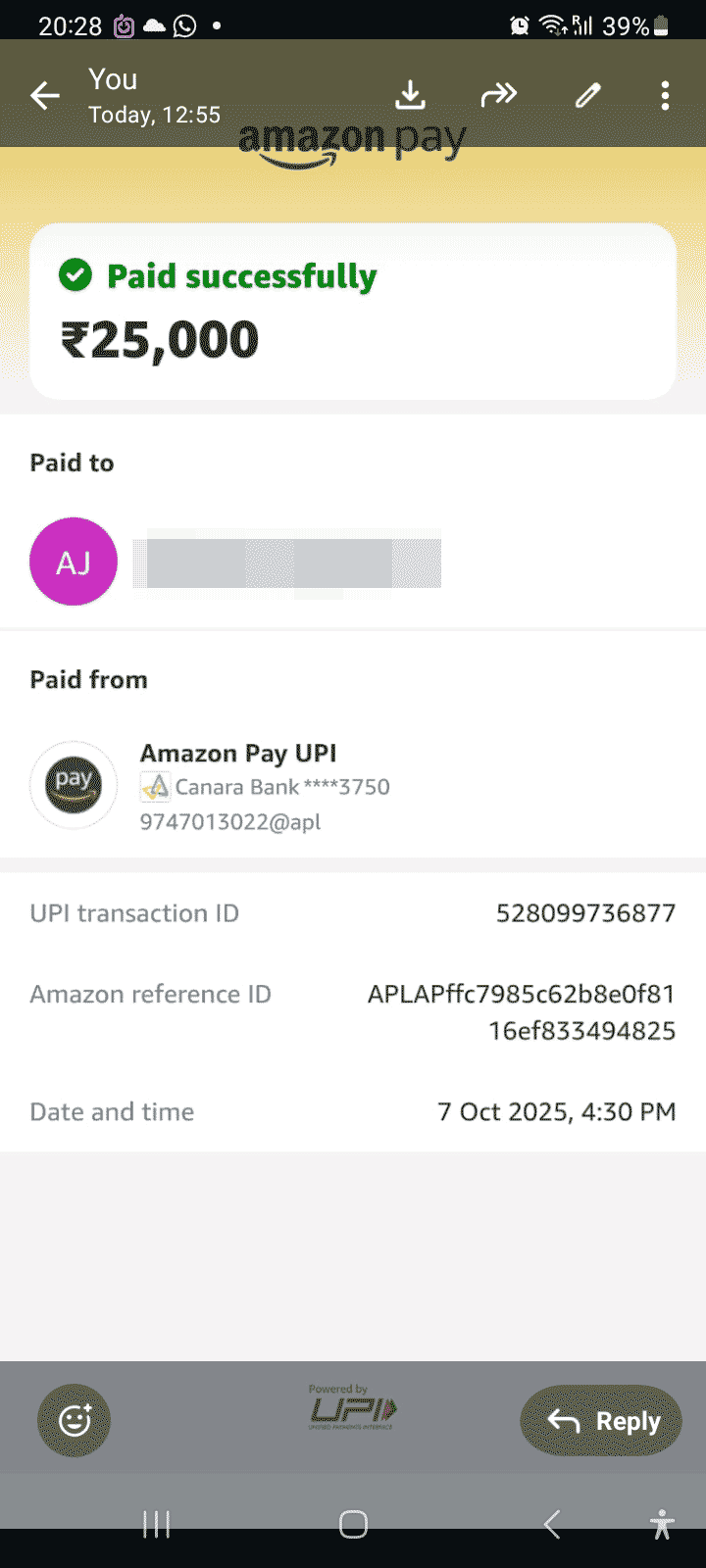Download this image
The height and width of the screenshot is (1568, 706).
[410, 95]
